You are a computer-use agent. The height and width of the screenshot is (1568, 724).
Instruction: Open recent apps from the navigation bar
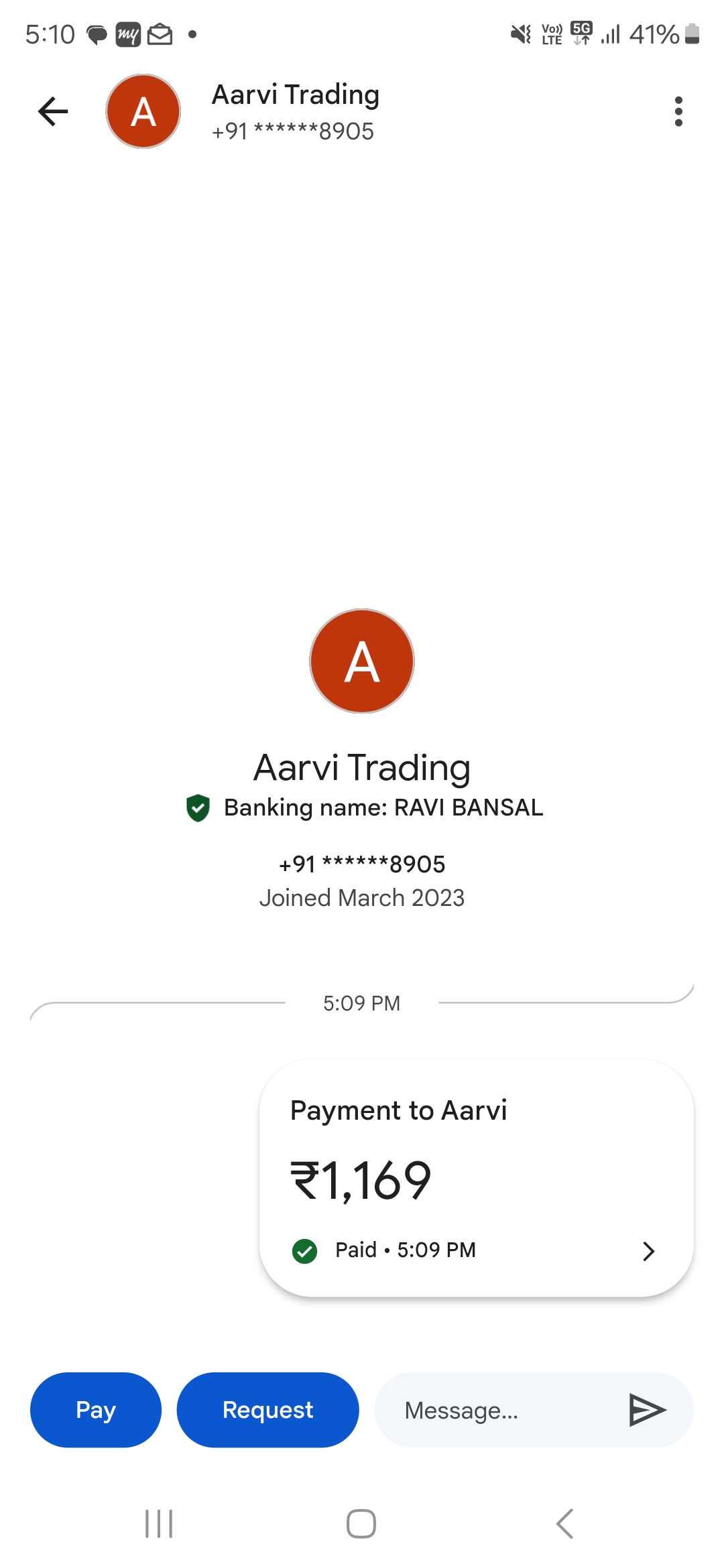pyautogui.click(x=159, y=1524)
